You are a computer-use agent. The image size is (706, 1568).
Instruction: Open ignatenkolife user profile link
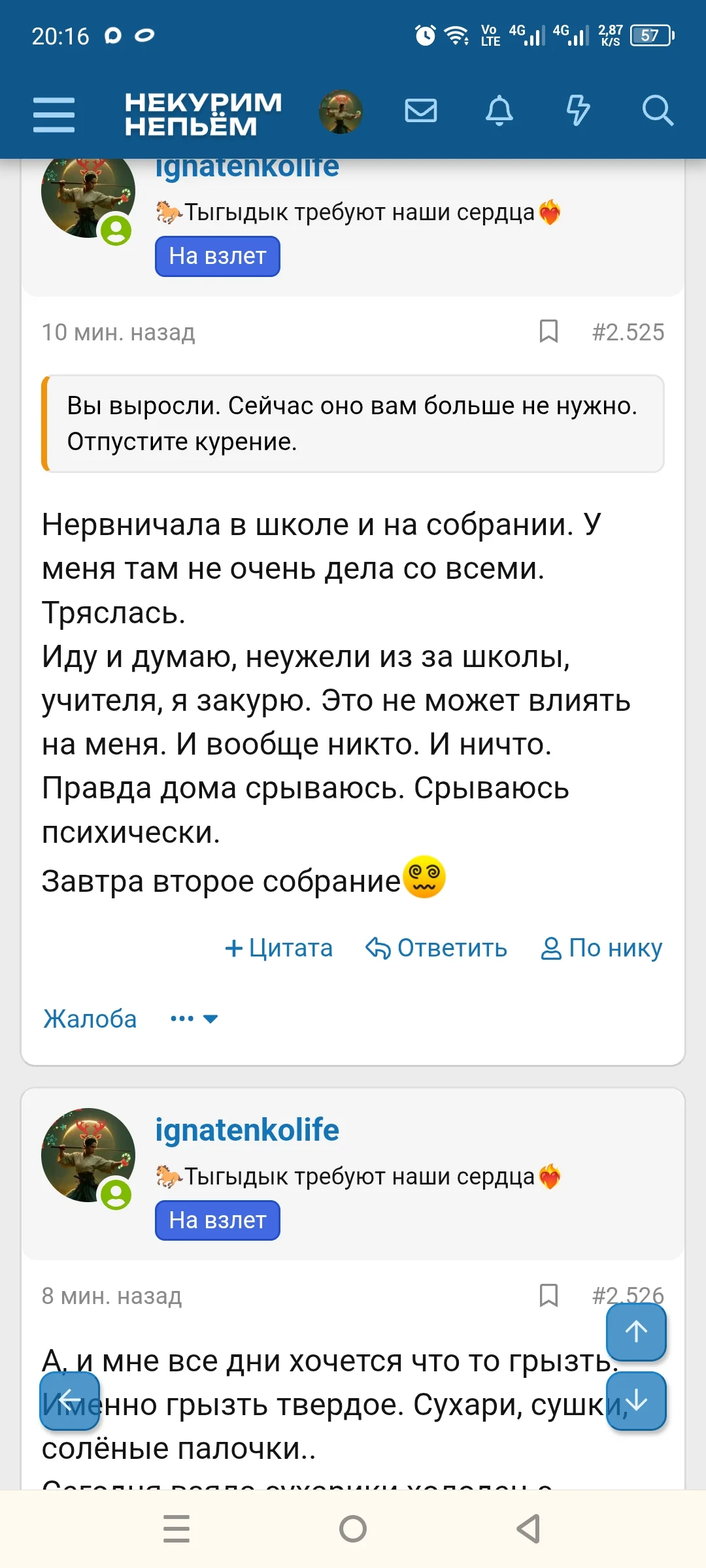[246, 1129]
